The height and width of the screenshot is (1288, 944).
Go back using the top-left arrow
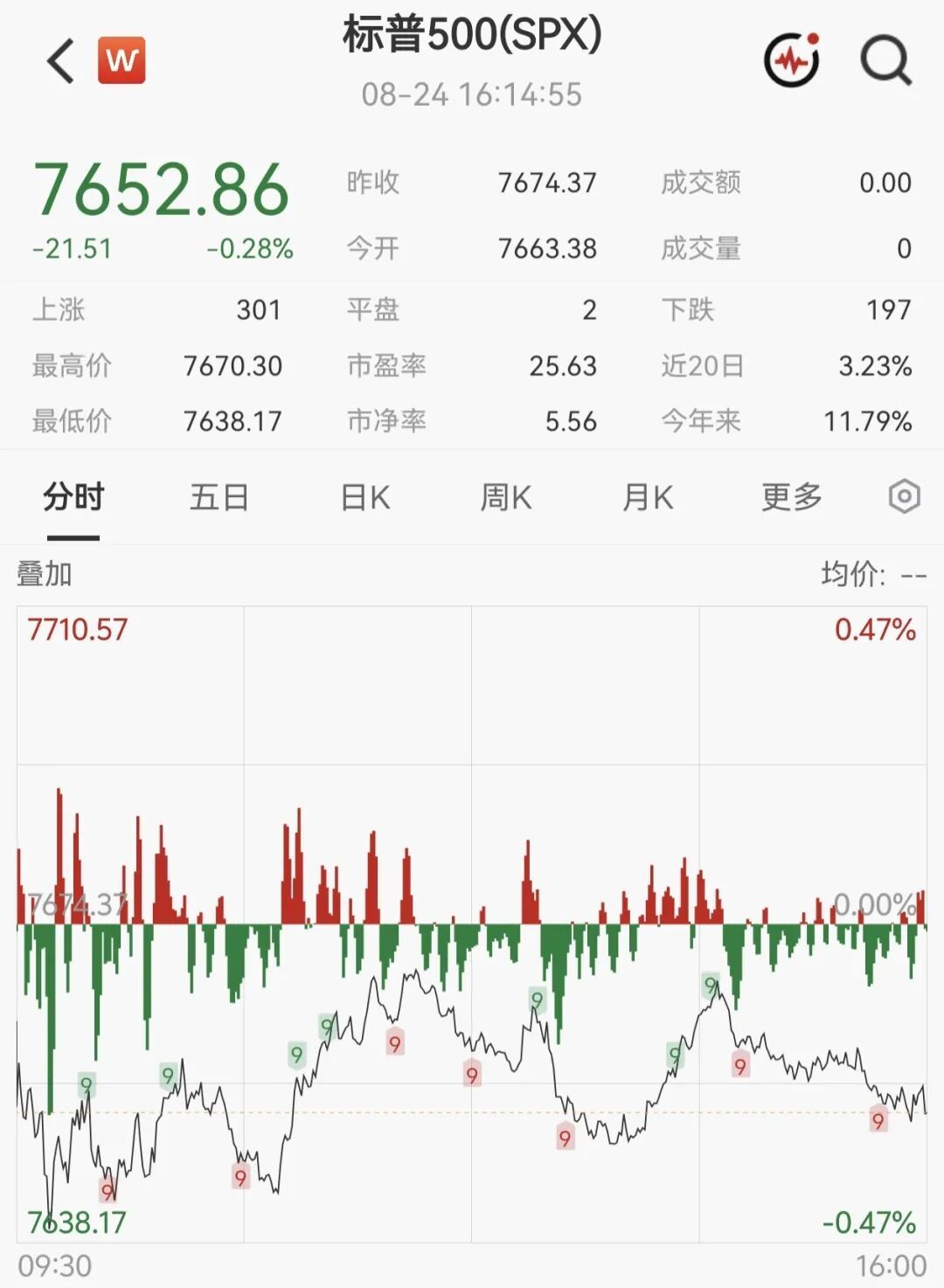60,61
